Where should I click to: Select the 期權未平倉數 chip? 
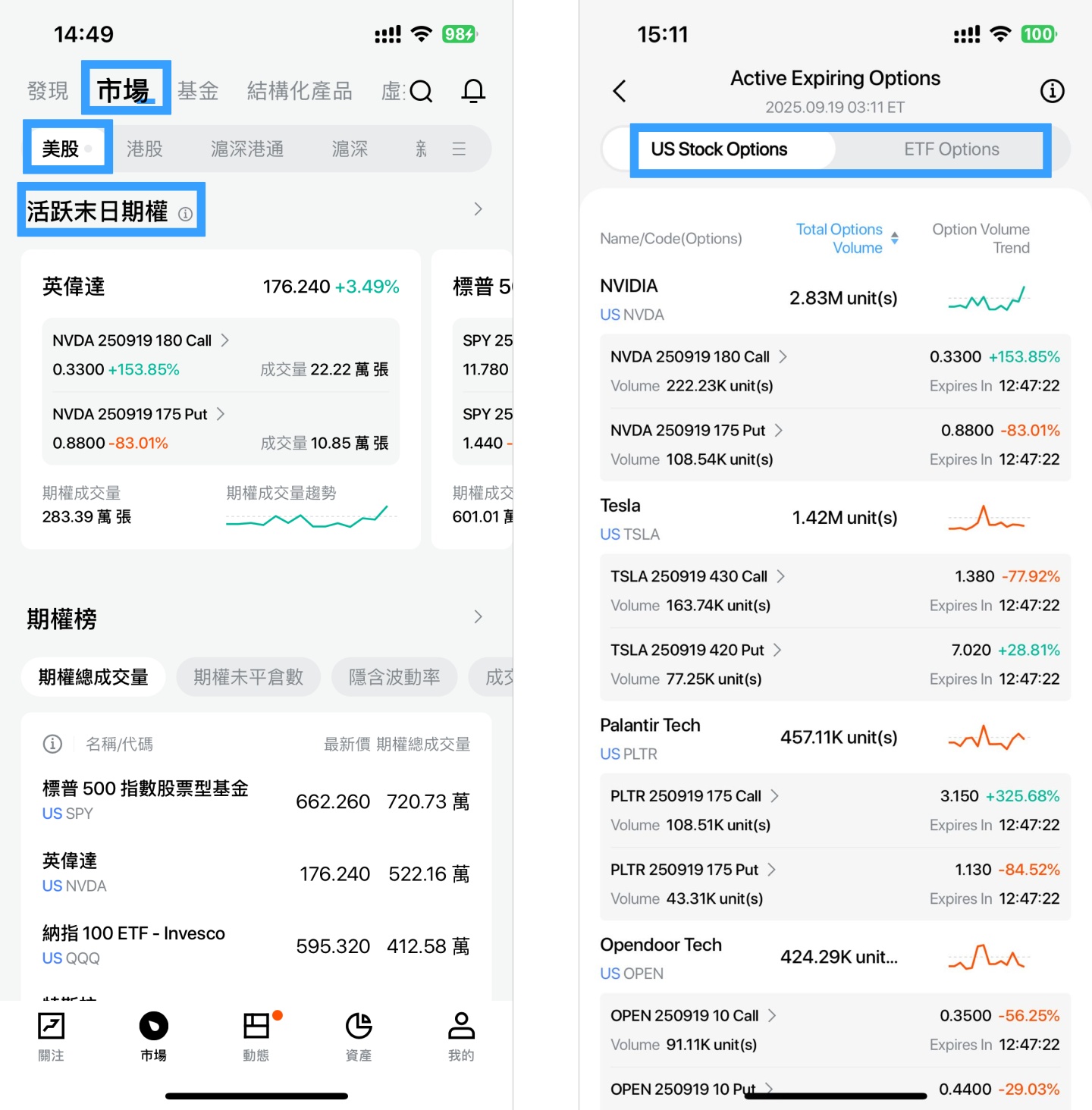point(248,677)
